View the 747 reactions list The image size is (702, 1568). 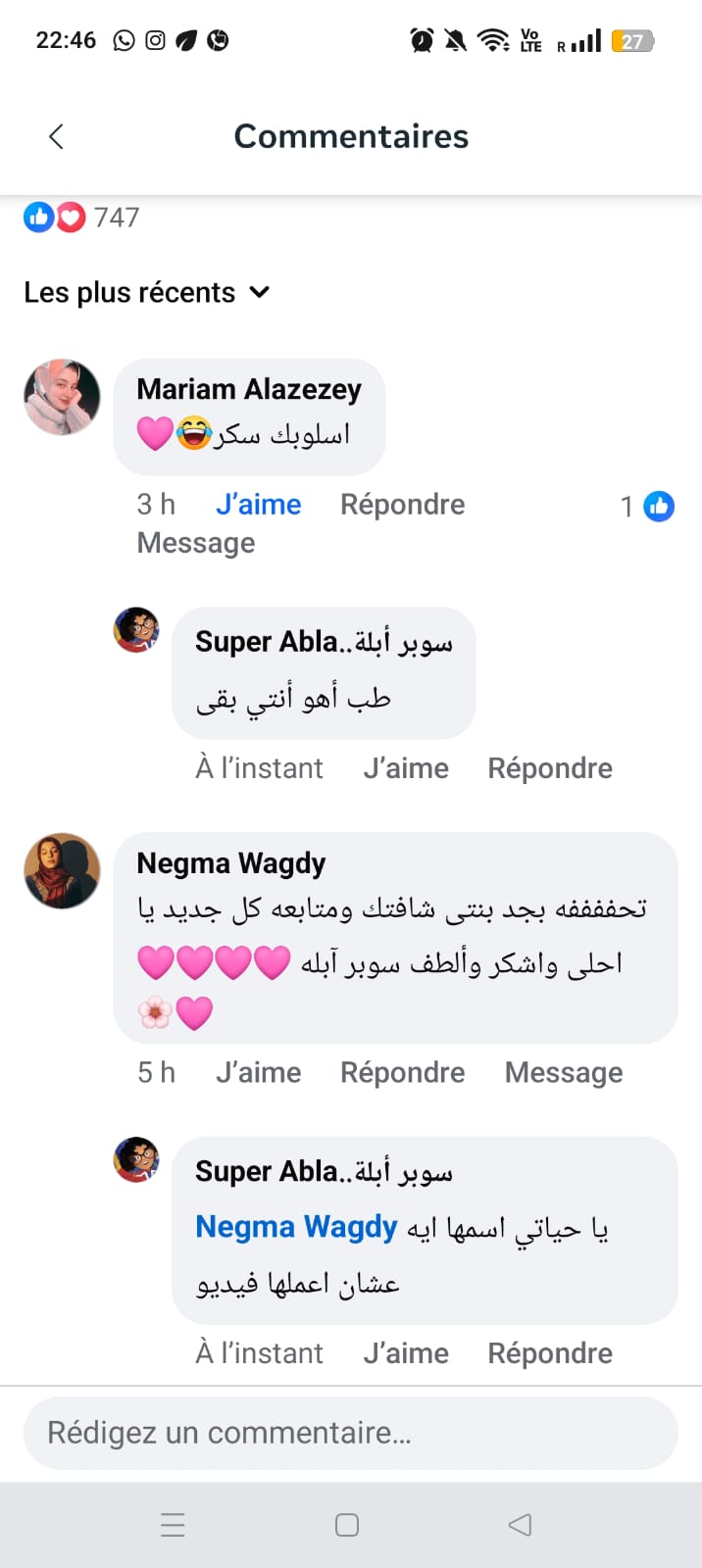coord(82,217)
